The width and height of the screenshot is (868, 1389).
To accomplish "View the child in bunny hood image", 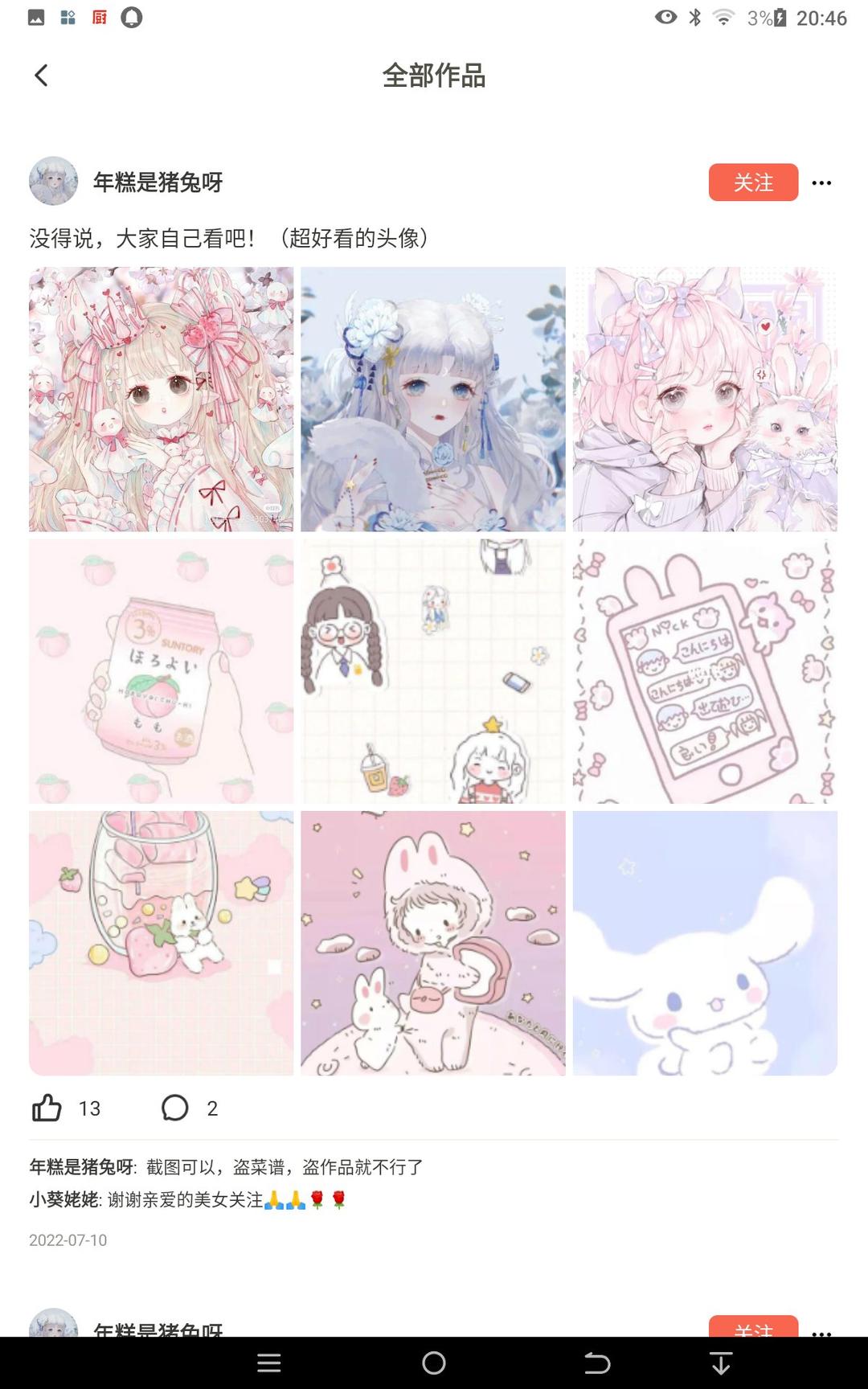I will tap(433, 942).
